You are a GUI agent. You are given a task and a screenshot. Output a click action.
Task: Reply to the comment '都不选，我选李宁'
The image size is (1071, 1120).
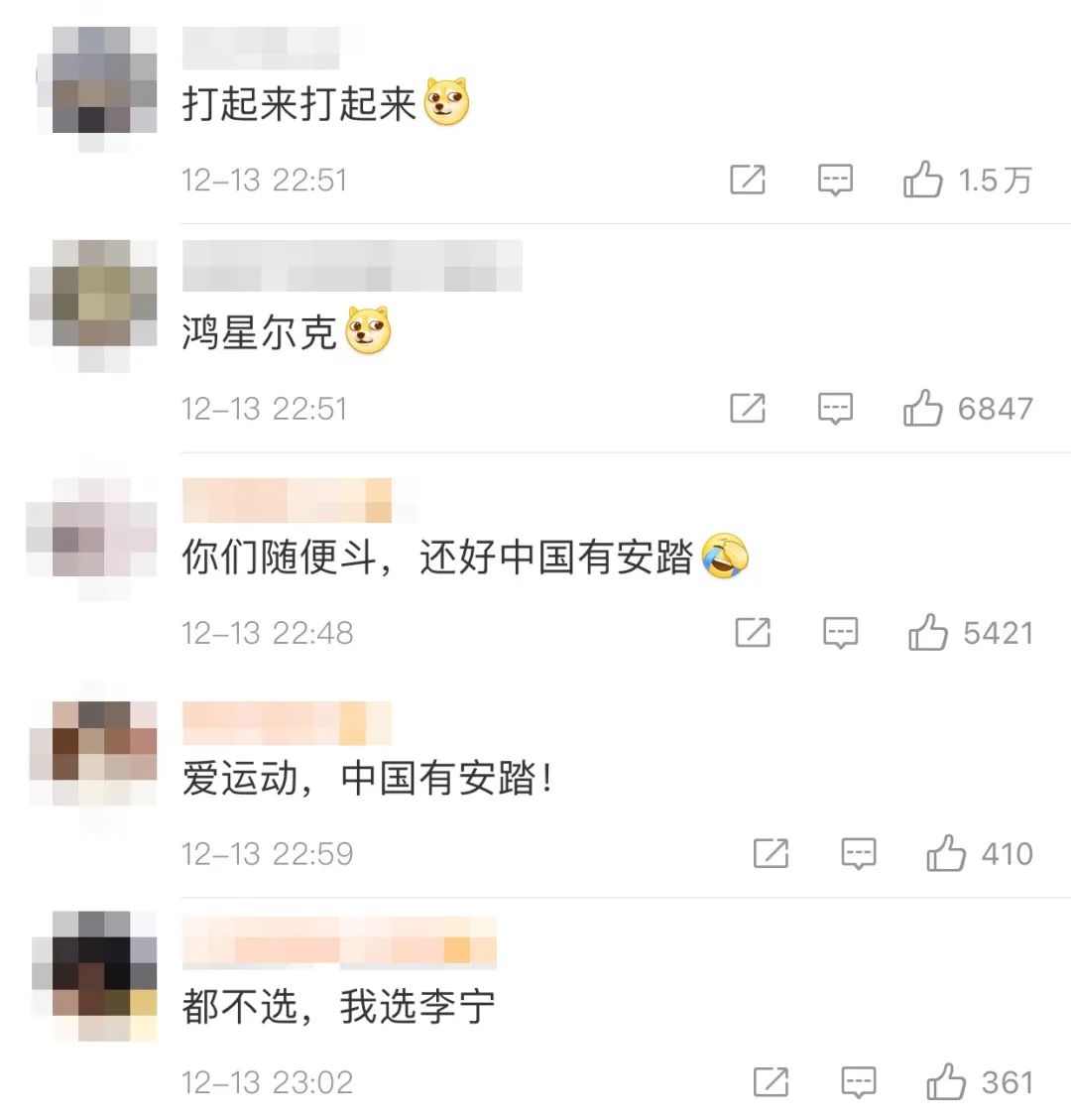[859, 1082]
